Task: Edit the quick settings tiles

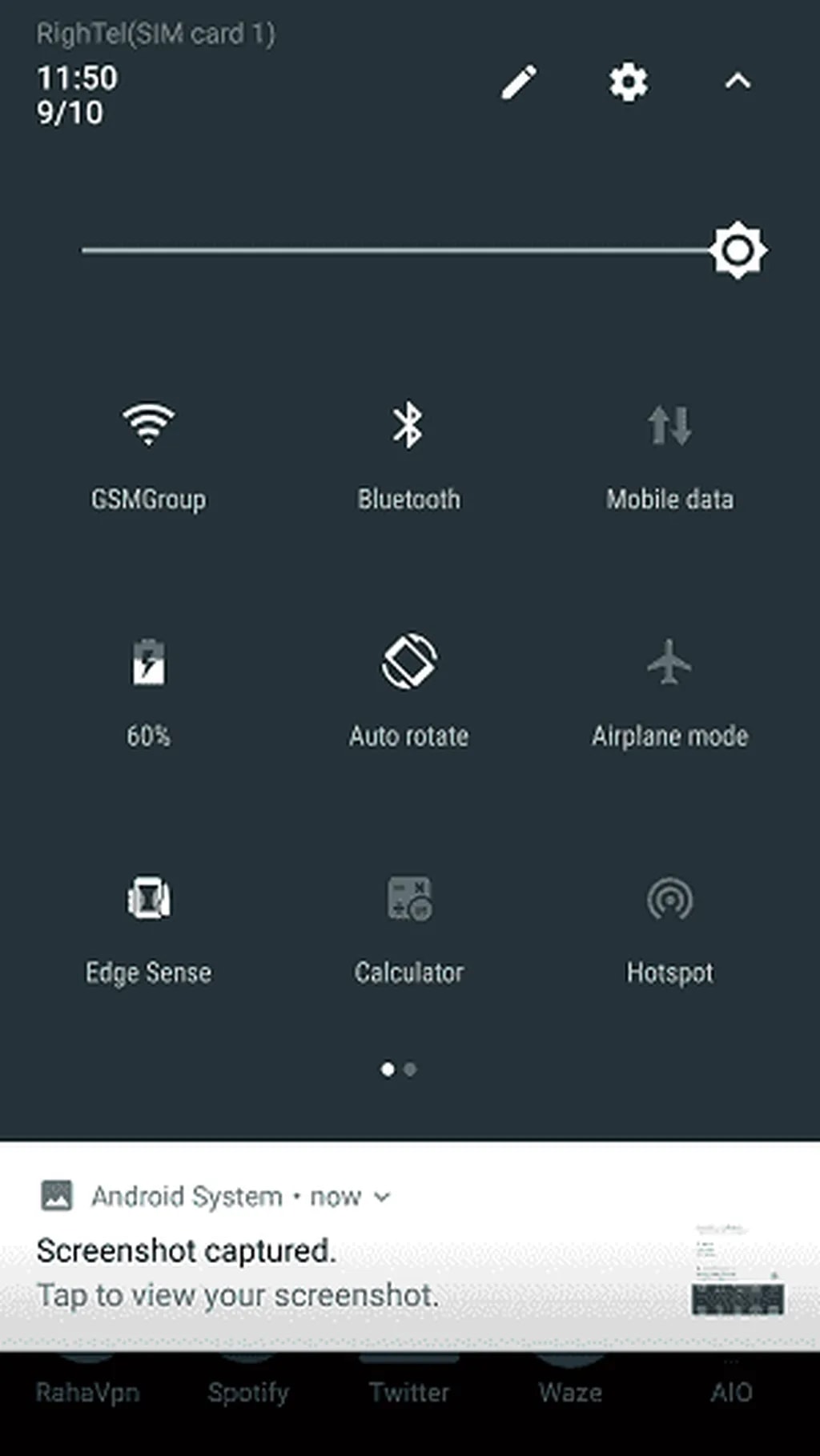Action: coord(519,82)
